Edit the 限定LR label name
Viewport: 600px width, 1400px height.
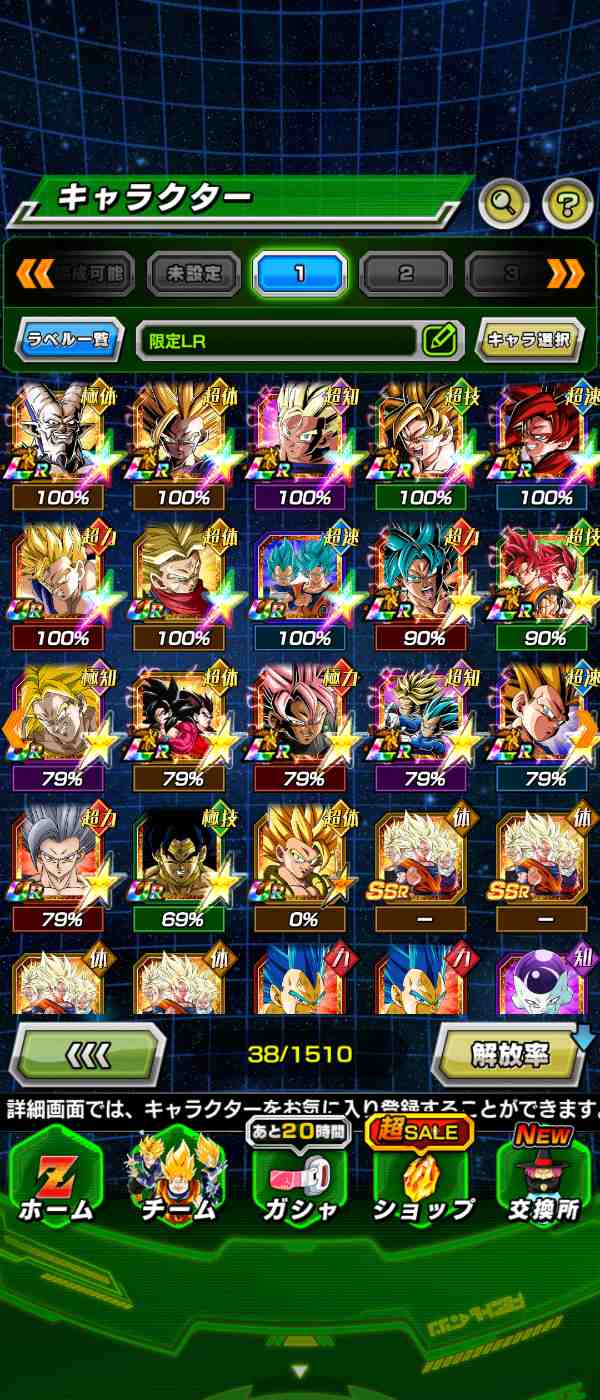pos(439,340)
